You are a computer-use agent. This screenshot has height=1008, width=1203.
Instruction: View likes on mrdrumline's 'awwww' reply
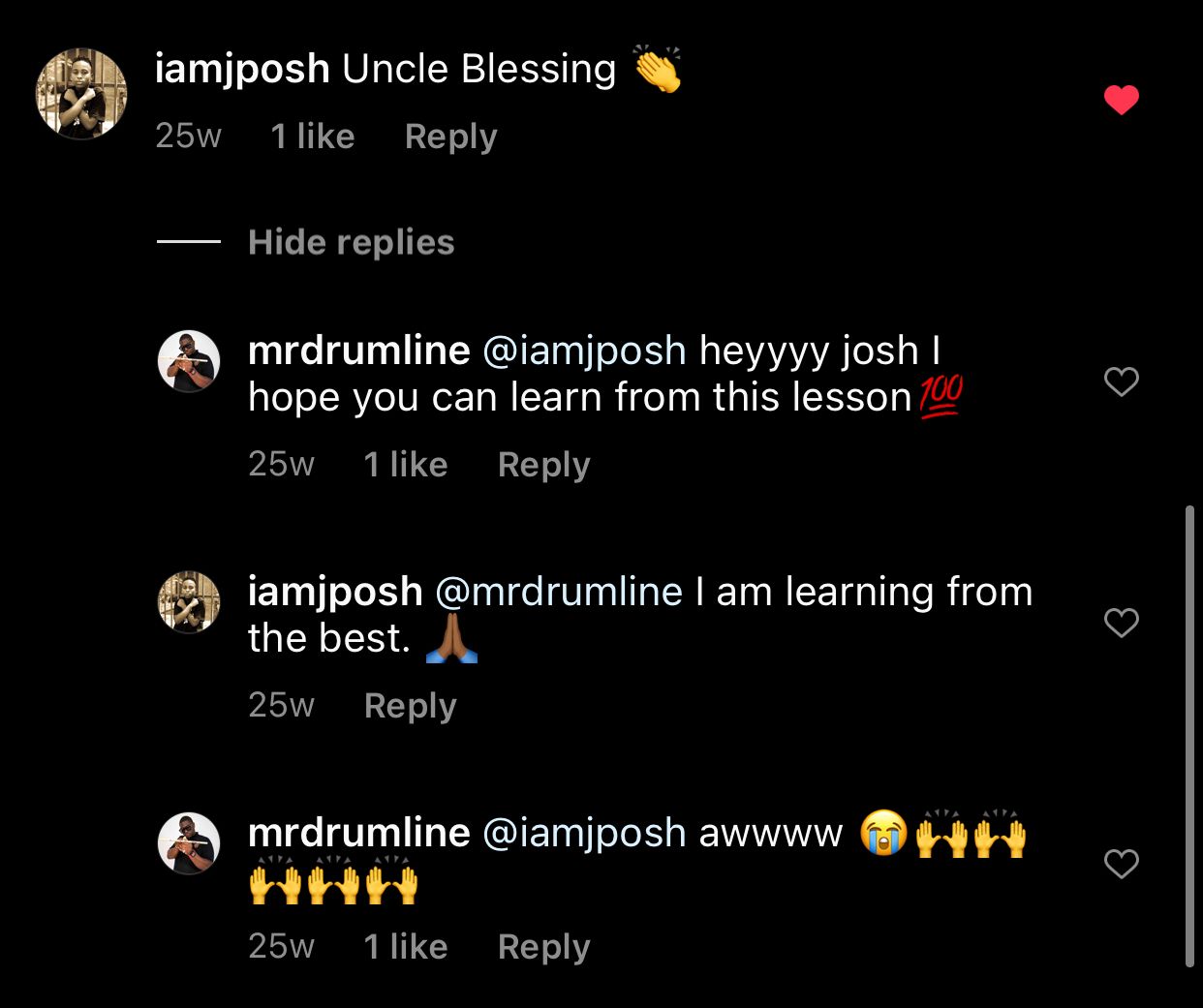click(405, 947)
